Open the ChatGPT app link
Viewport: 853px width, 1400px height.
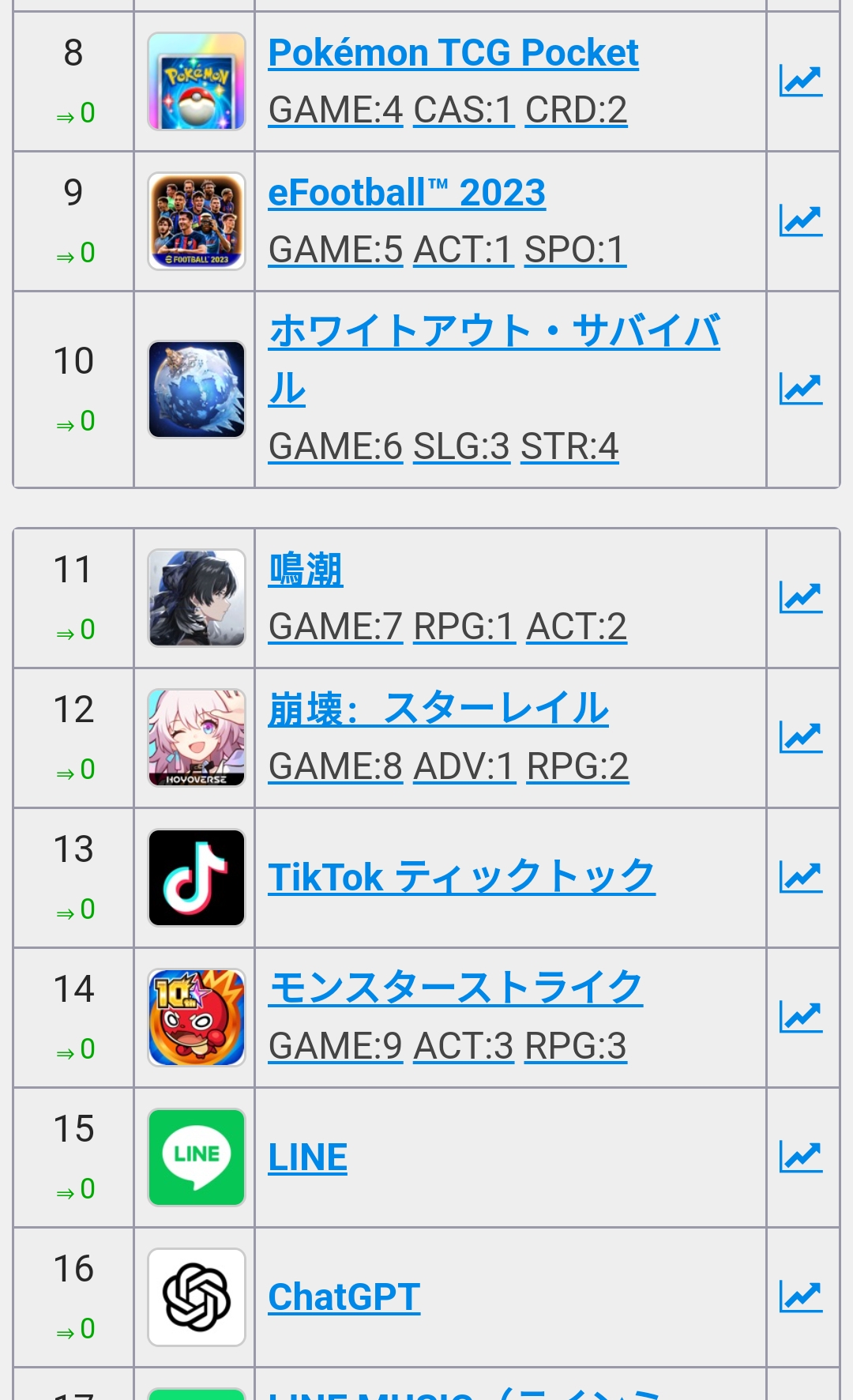pos(344,1297)
